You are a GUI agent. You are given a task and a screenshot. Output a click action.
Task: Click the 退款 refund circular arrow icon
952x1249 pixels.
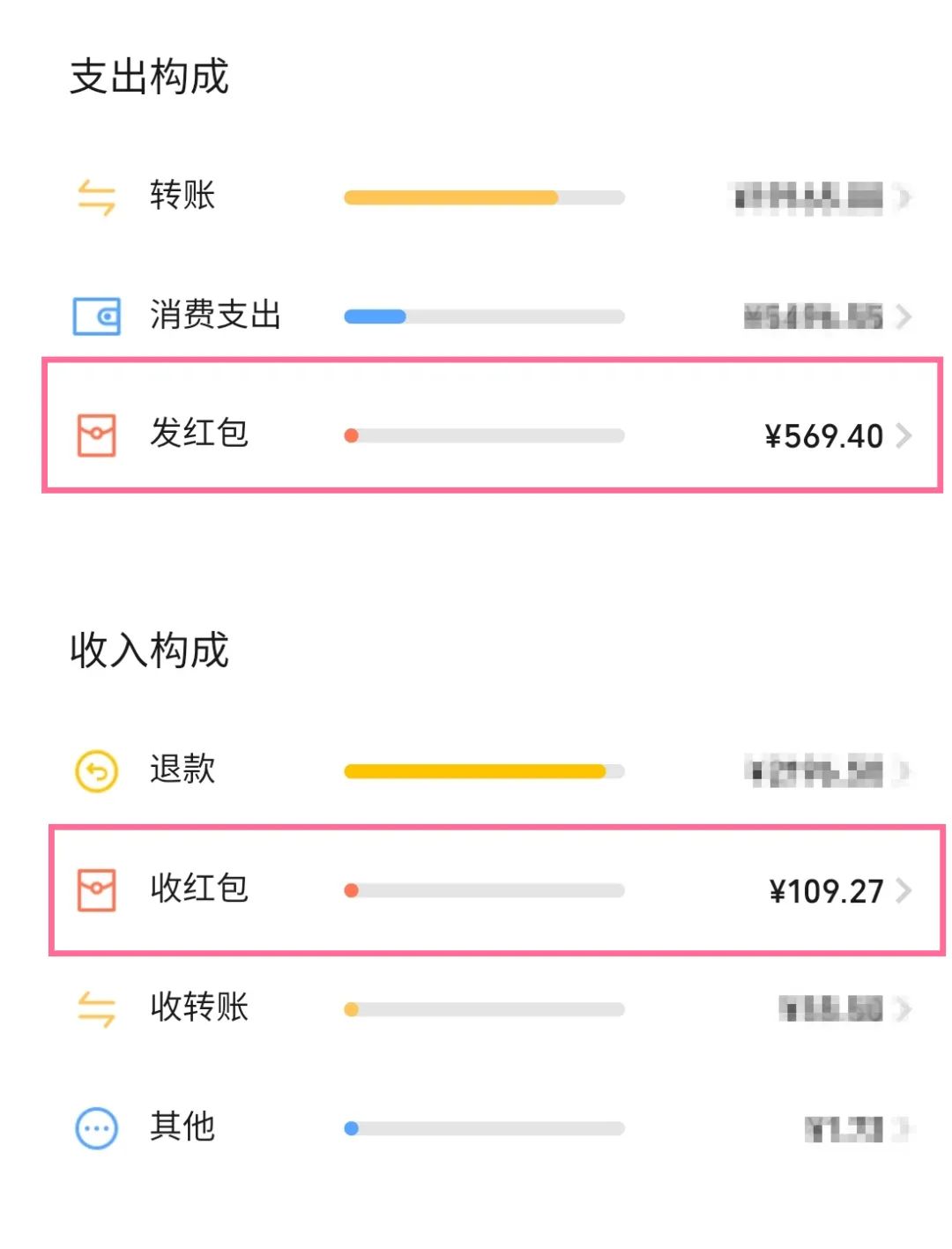[95, 769]
